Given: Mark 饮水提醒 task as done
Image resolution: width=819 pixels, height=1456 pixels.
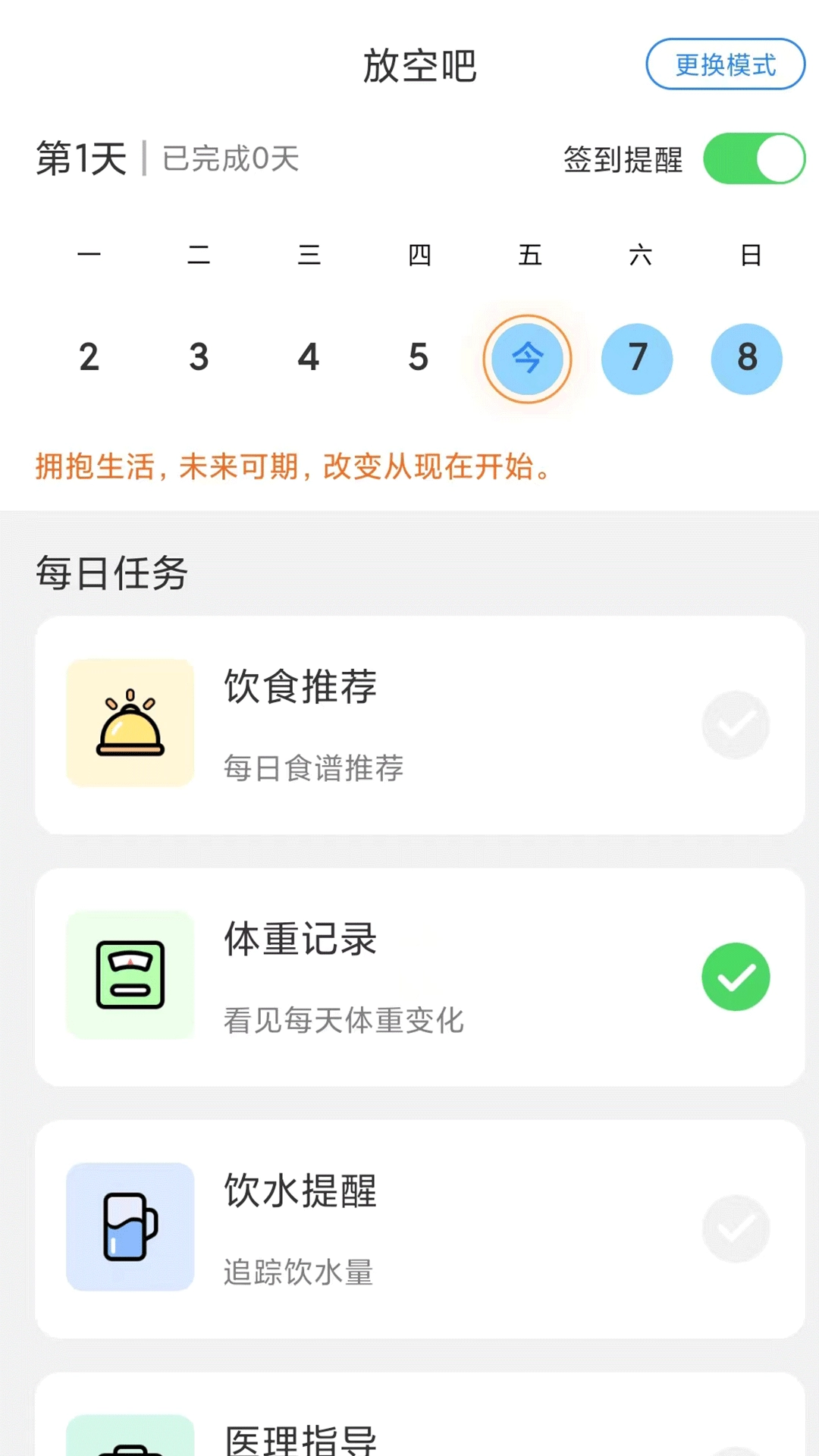Looking at the screenshot, I should pyautogui.click(x=736, y=1228).
